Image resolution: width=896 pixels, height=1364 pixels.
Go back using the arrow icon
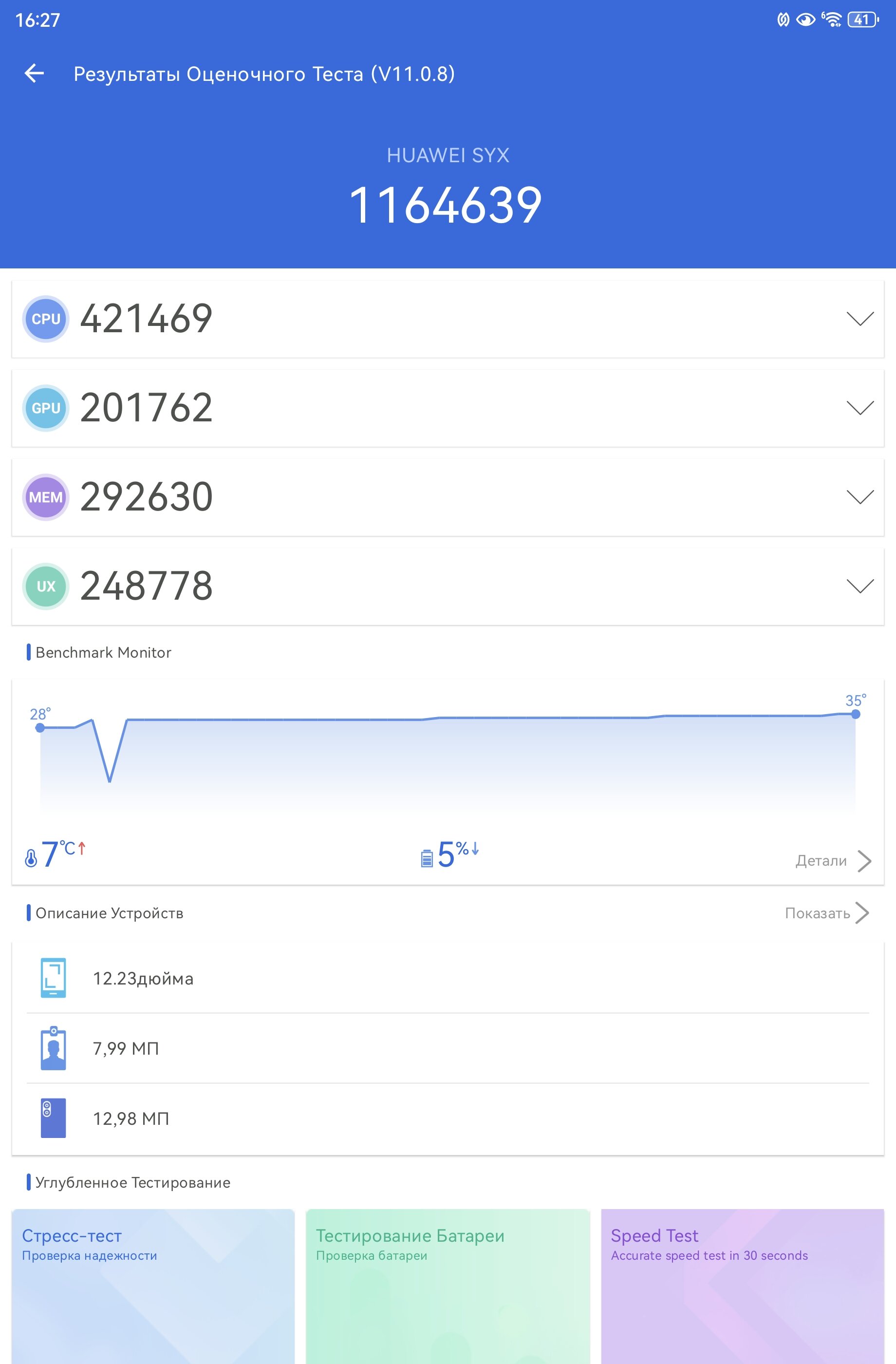35,74
